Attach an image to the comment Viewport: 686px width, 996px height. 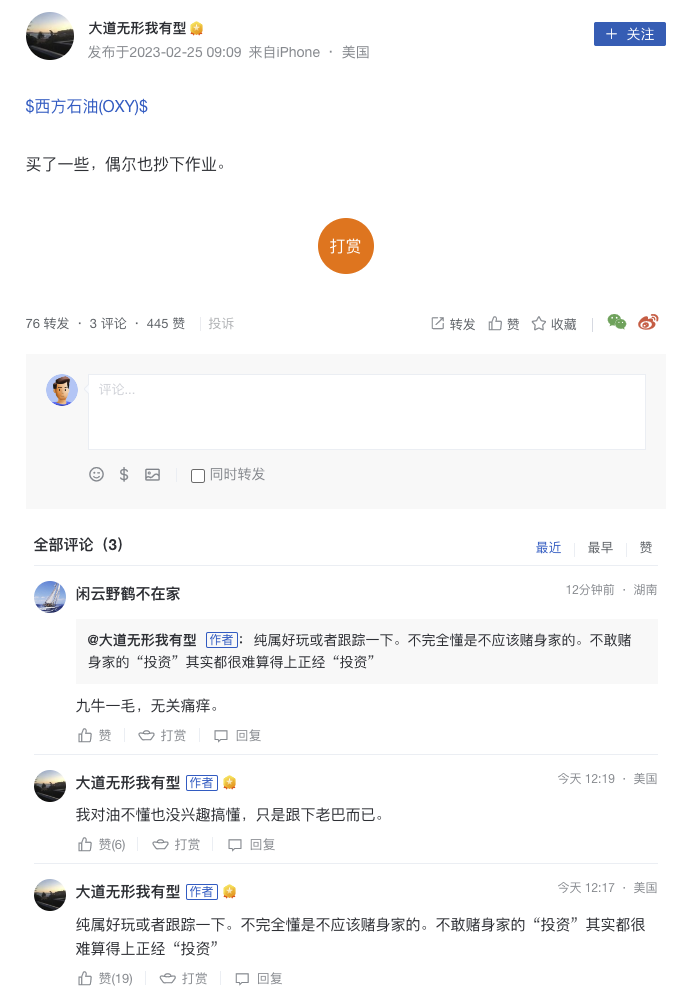152,475
